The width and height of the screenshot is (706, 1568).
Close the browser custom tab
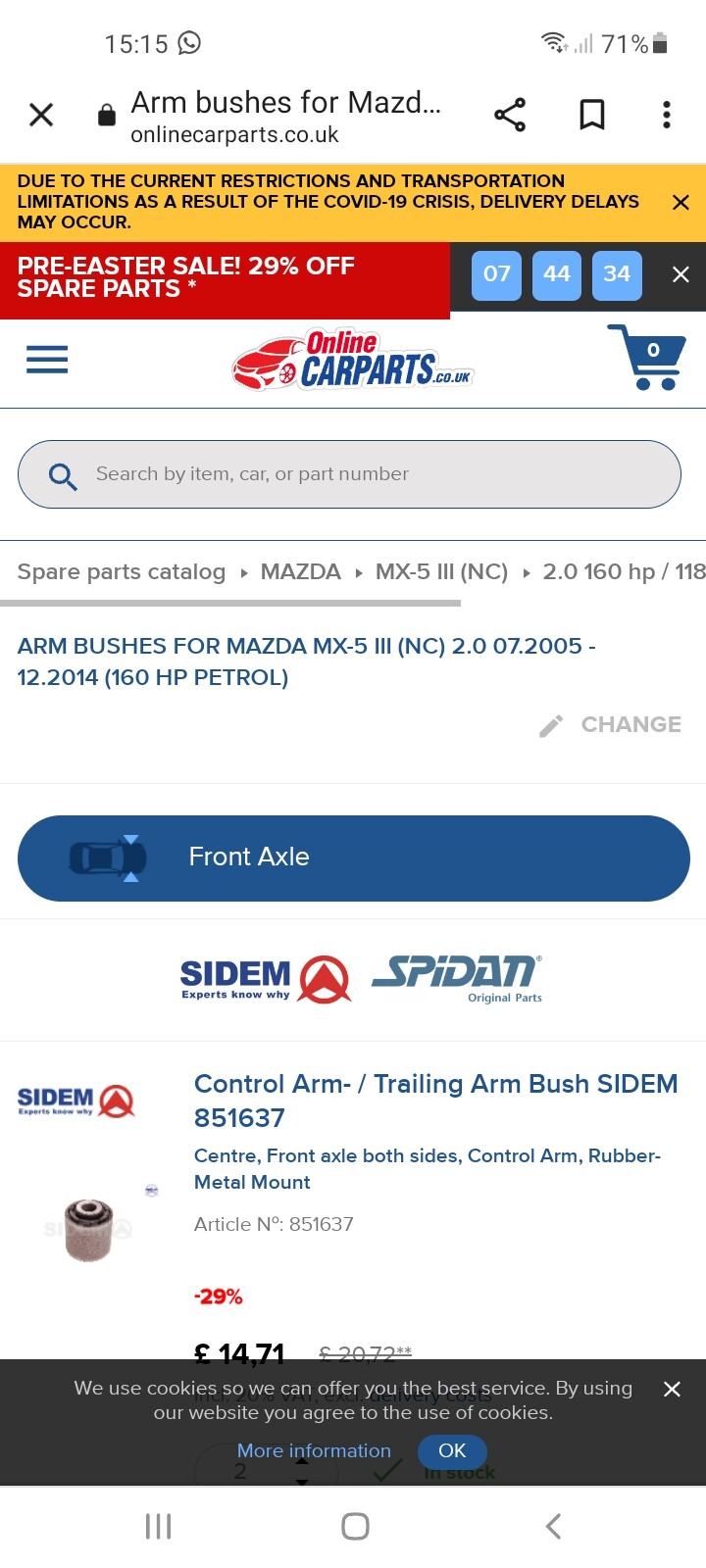(x=41, y=115)
